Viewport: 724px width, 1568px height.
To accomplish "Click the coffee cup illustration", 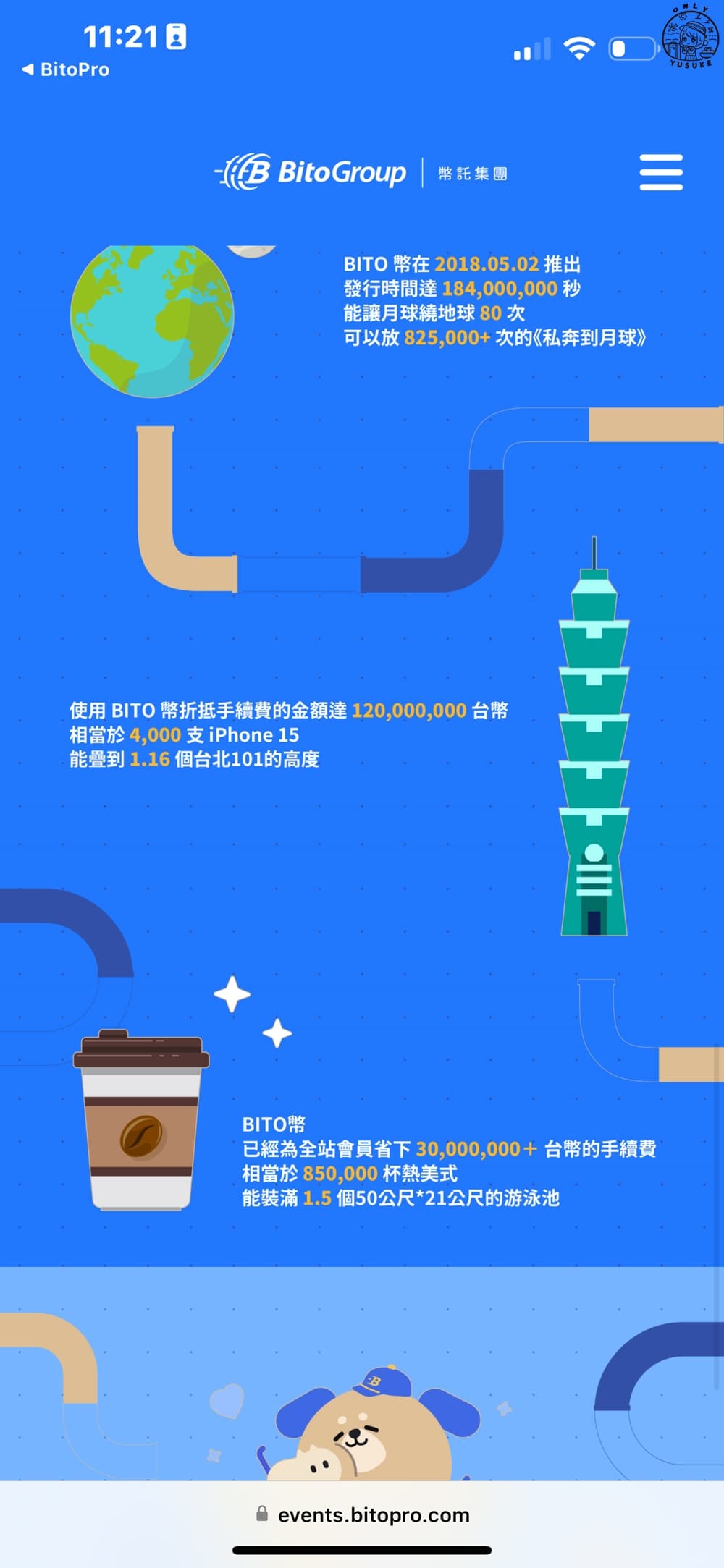I will click(143, 1122).
